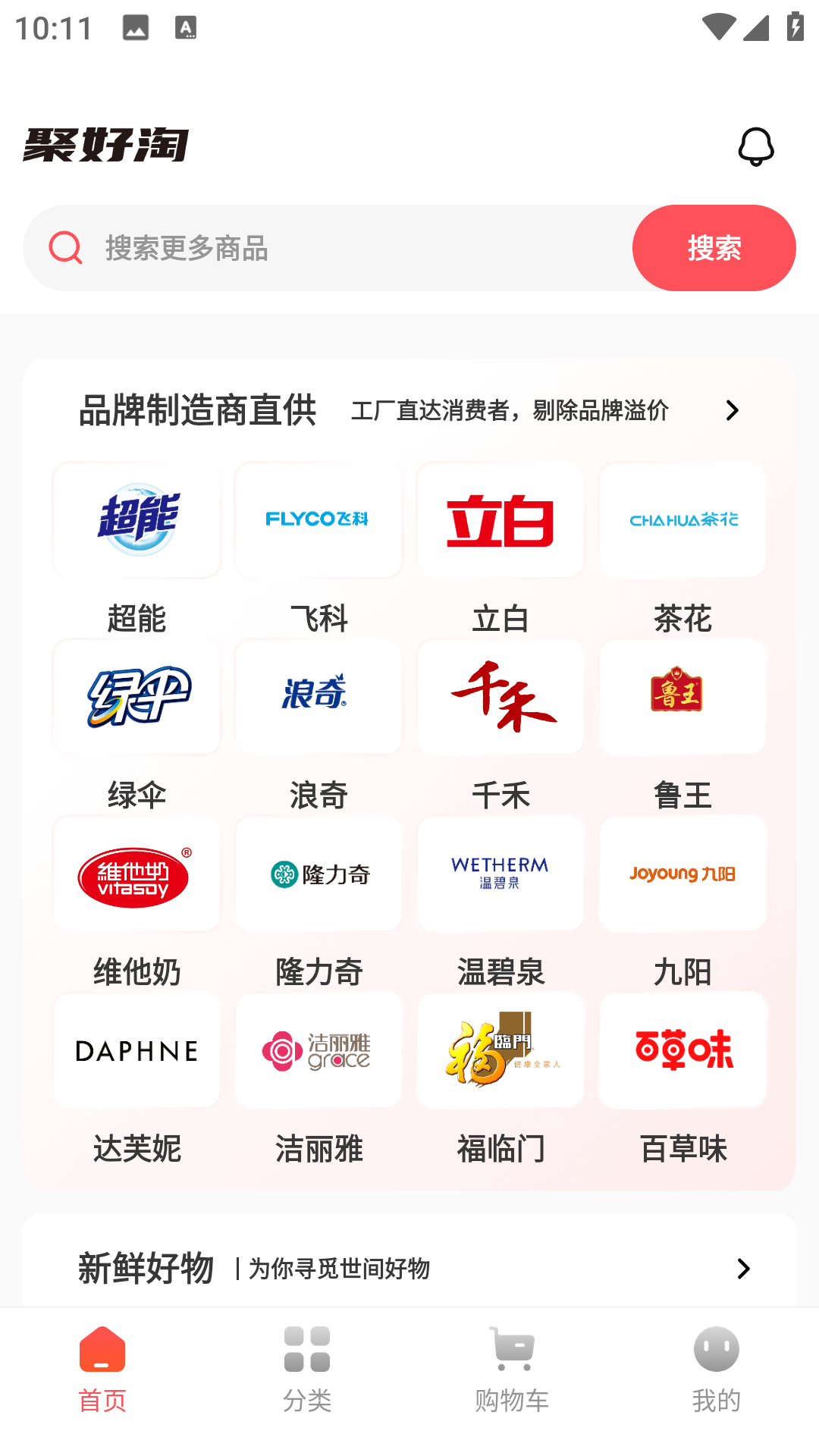Screen dimensions: 819x1456
Task: Select the 立白 brand tile
Action: point(500,521)
